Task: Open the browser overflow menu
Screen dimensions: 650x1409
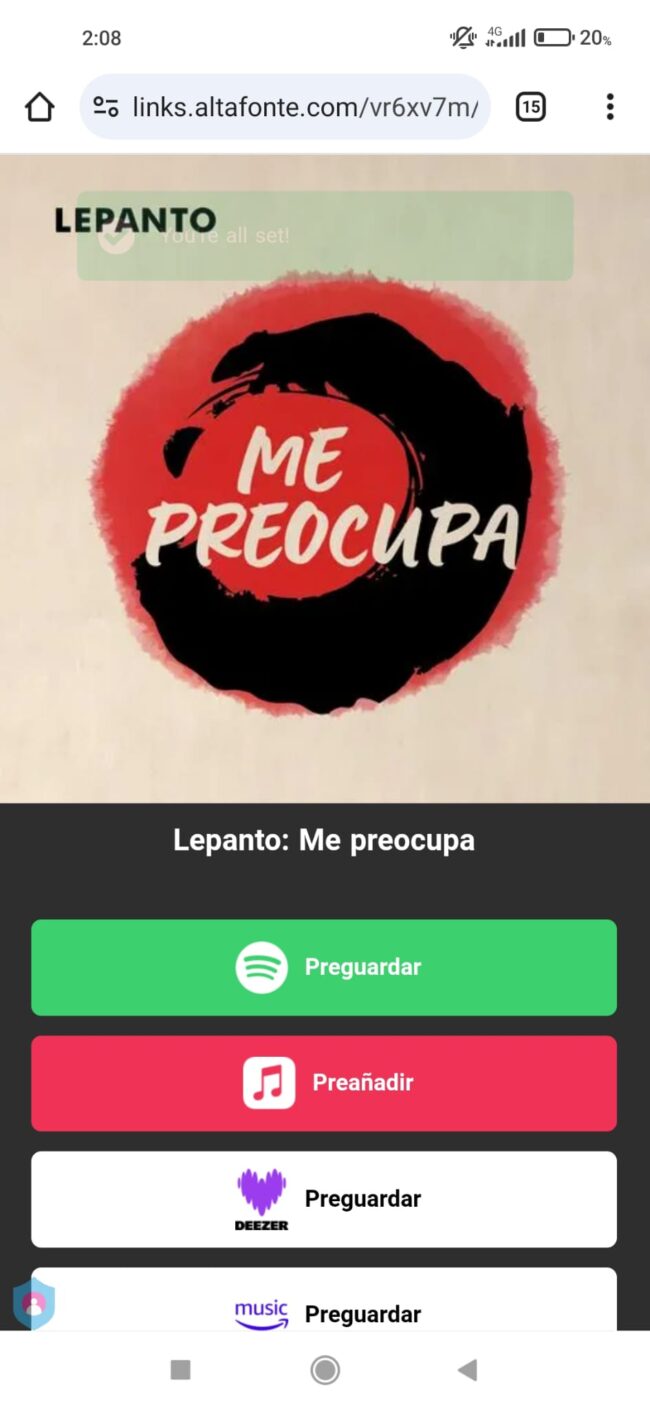Action: [609, 107]
